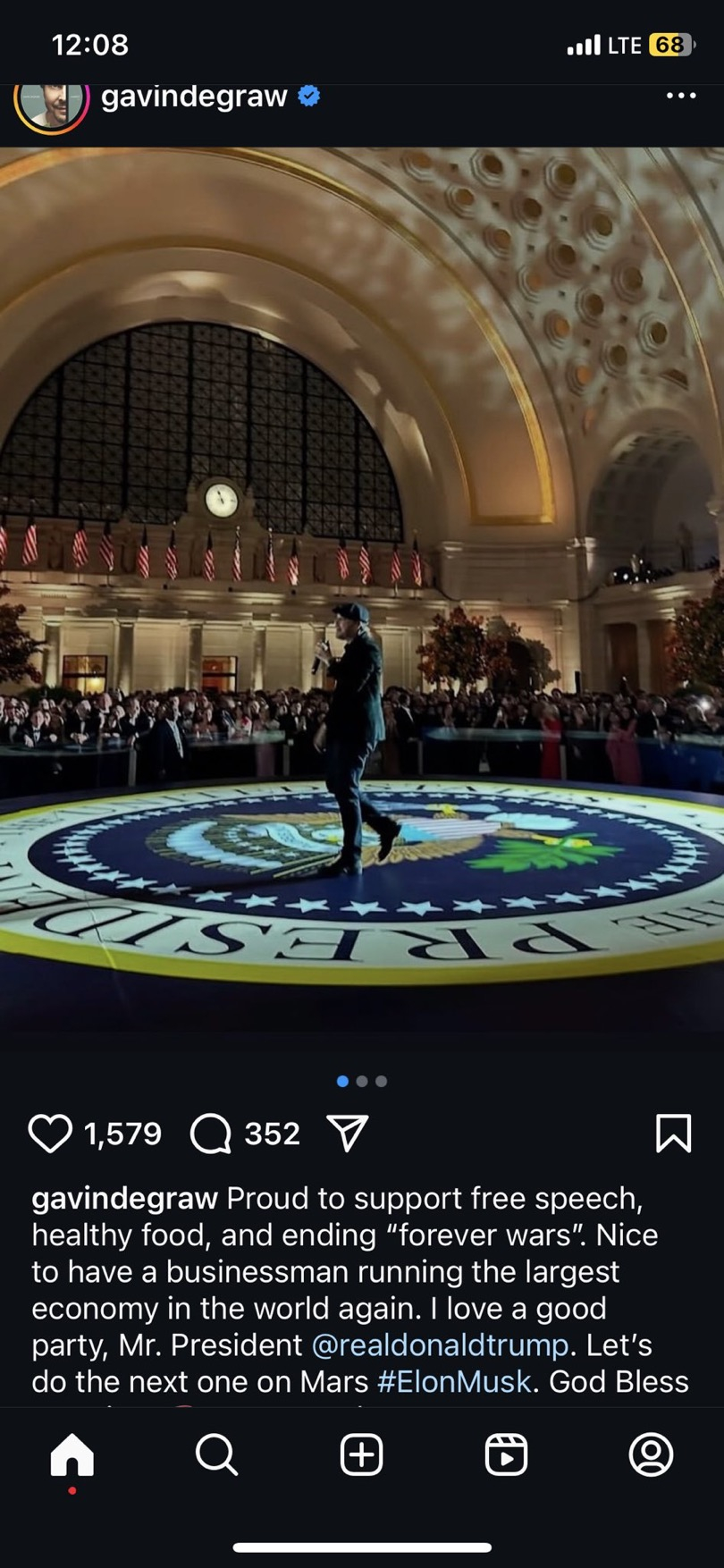Open the gavindegraw username in post header
The width and height of the screenshot is (724, 1568).
coord(194,97)
